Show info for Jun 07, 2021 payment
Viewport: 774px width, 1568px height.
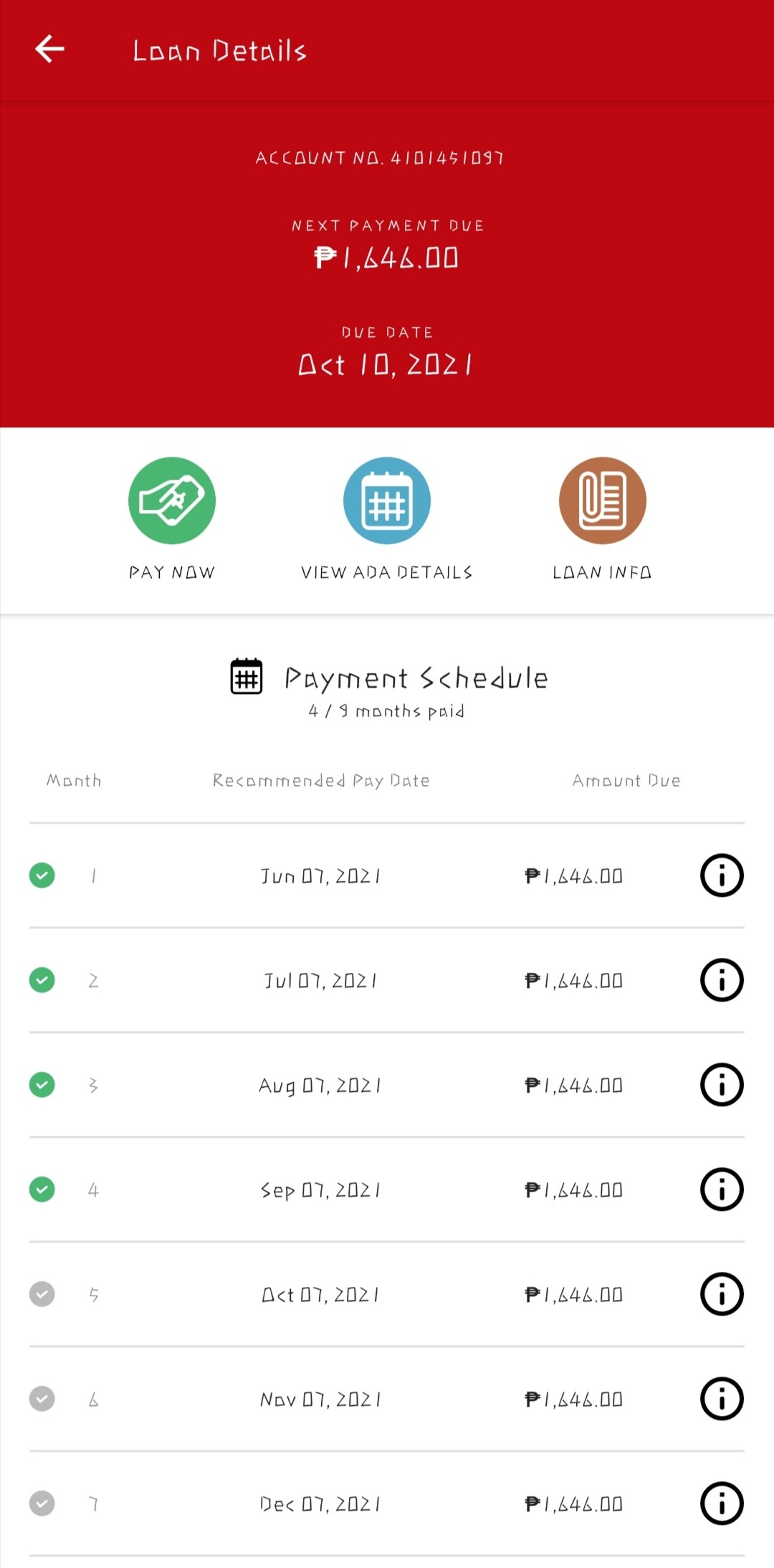coord(722,875)
